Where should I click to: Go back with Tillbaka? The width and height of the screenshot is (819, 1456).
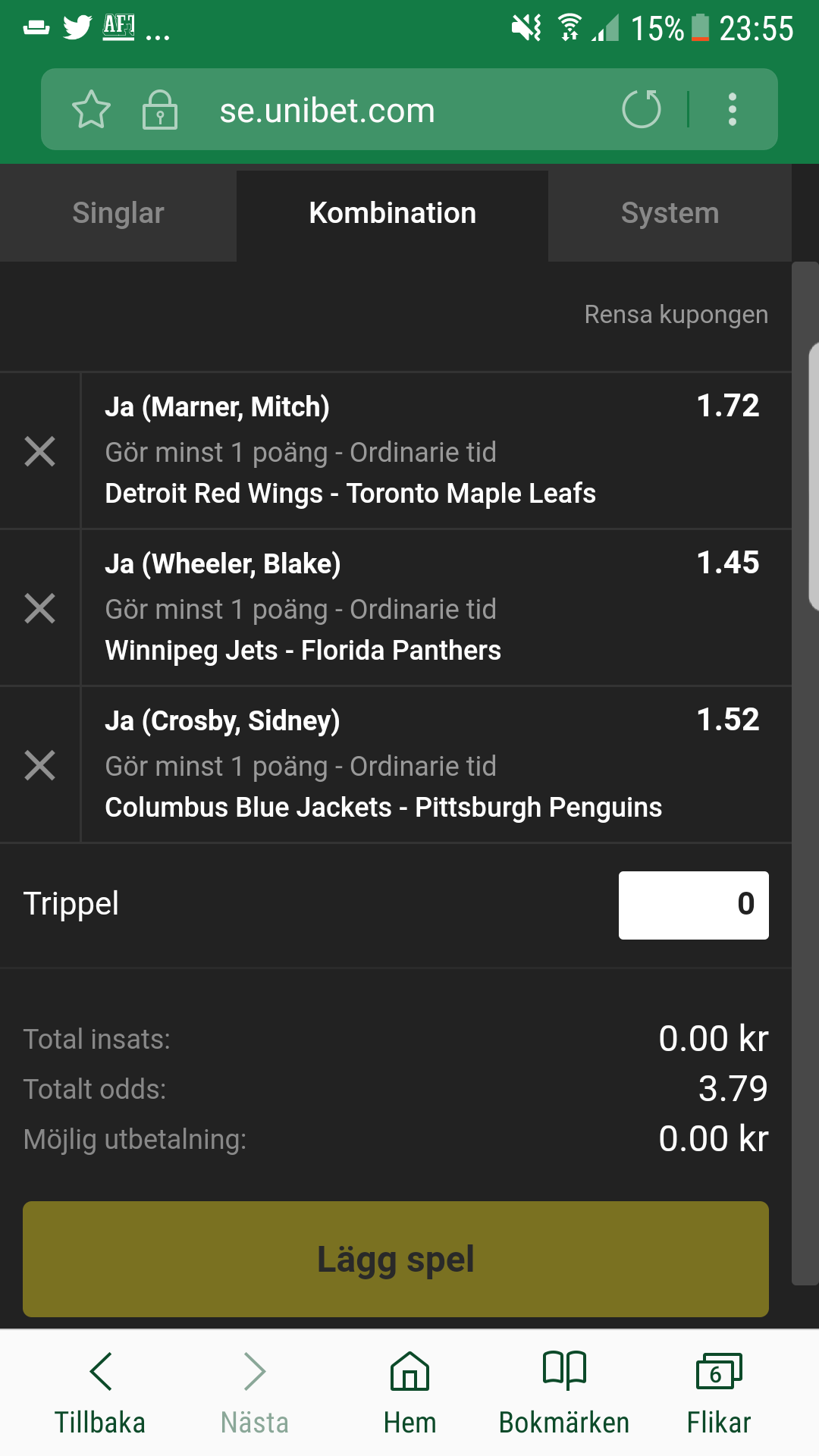[x=100, y=1393]
